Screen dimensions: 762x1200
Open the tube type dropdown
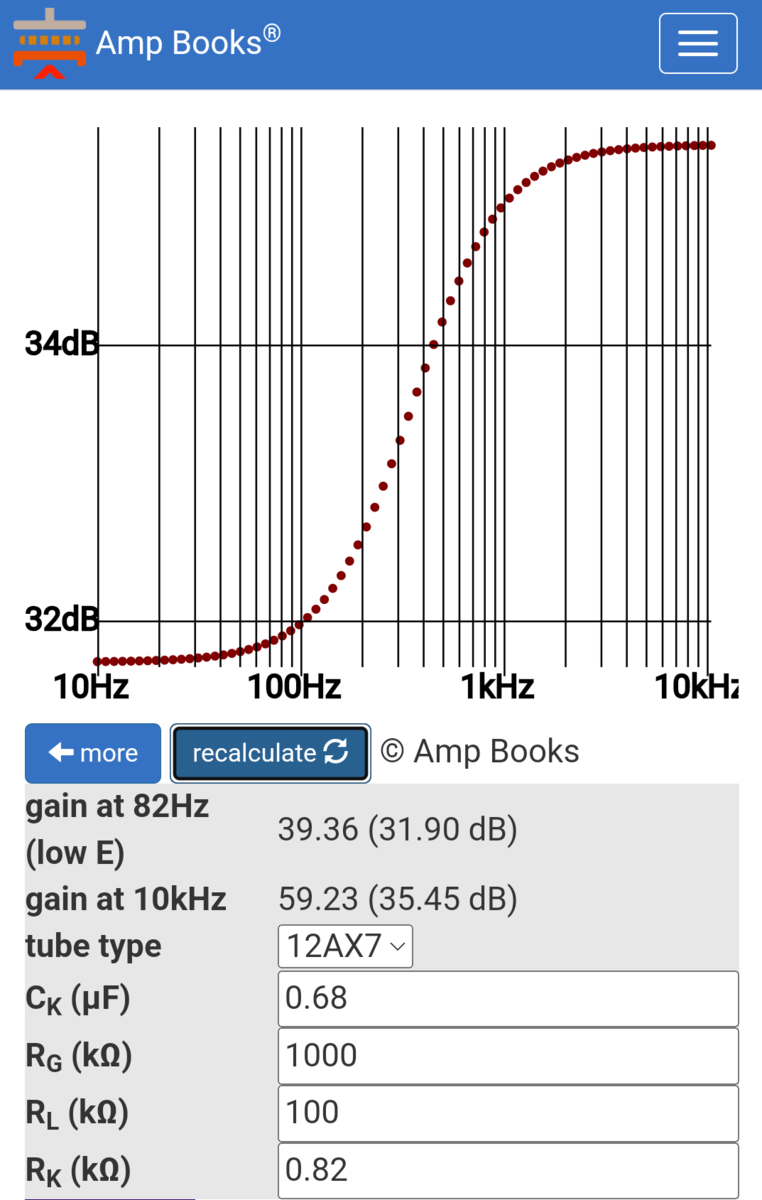345,946
